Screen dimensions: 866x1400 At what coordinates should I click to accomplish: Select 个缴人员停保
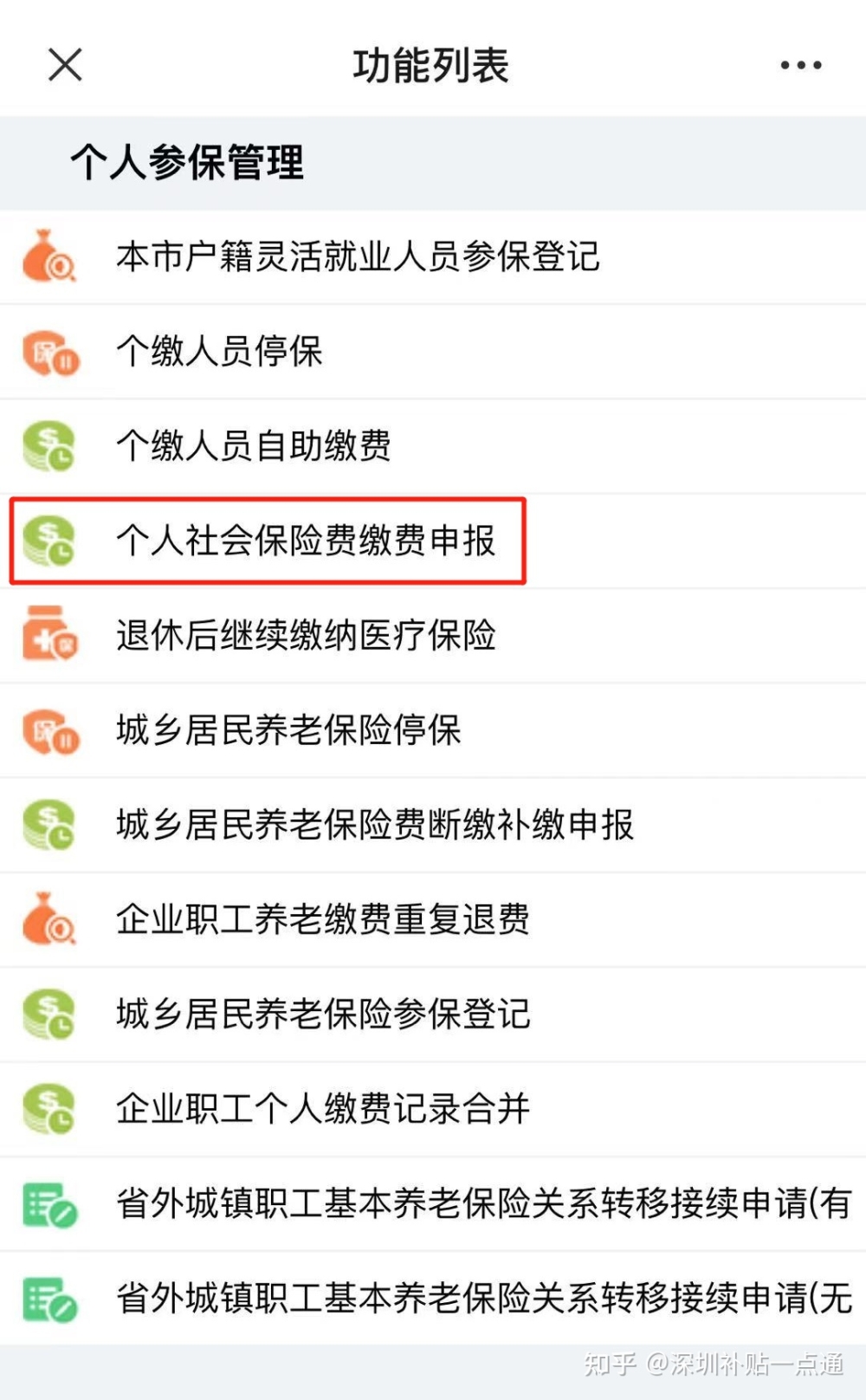coord(433,352)
